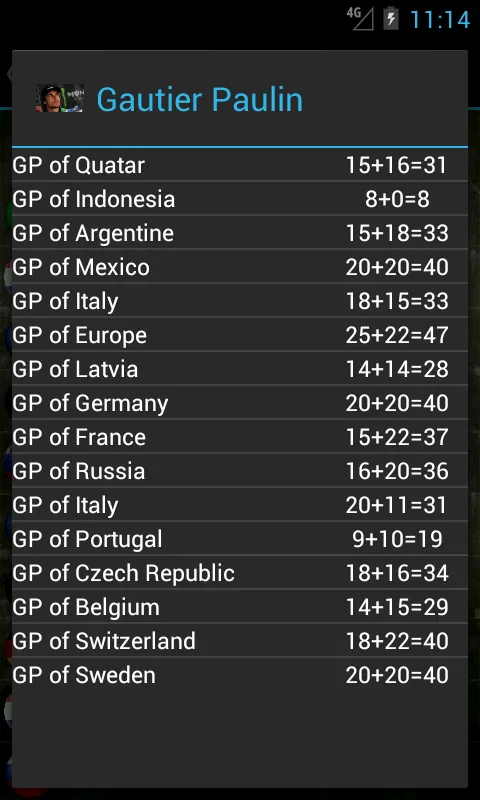The height and width of the screenshot is (800, 480).
Task: Open the GP of Germany row
Action: pyautogui.click(x=240, y=403)
